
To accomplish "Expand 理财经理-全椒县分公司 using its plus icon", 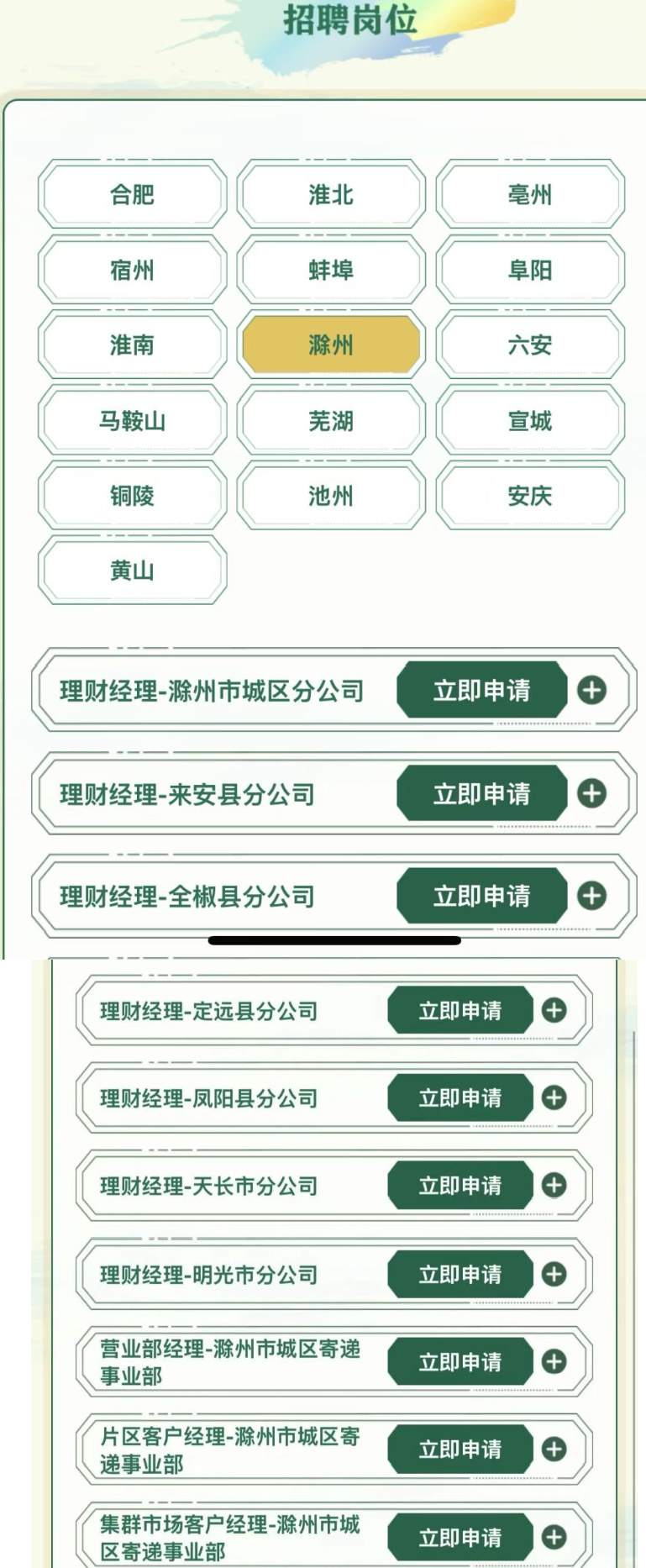I will [x=592, y=895].
